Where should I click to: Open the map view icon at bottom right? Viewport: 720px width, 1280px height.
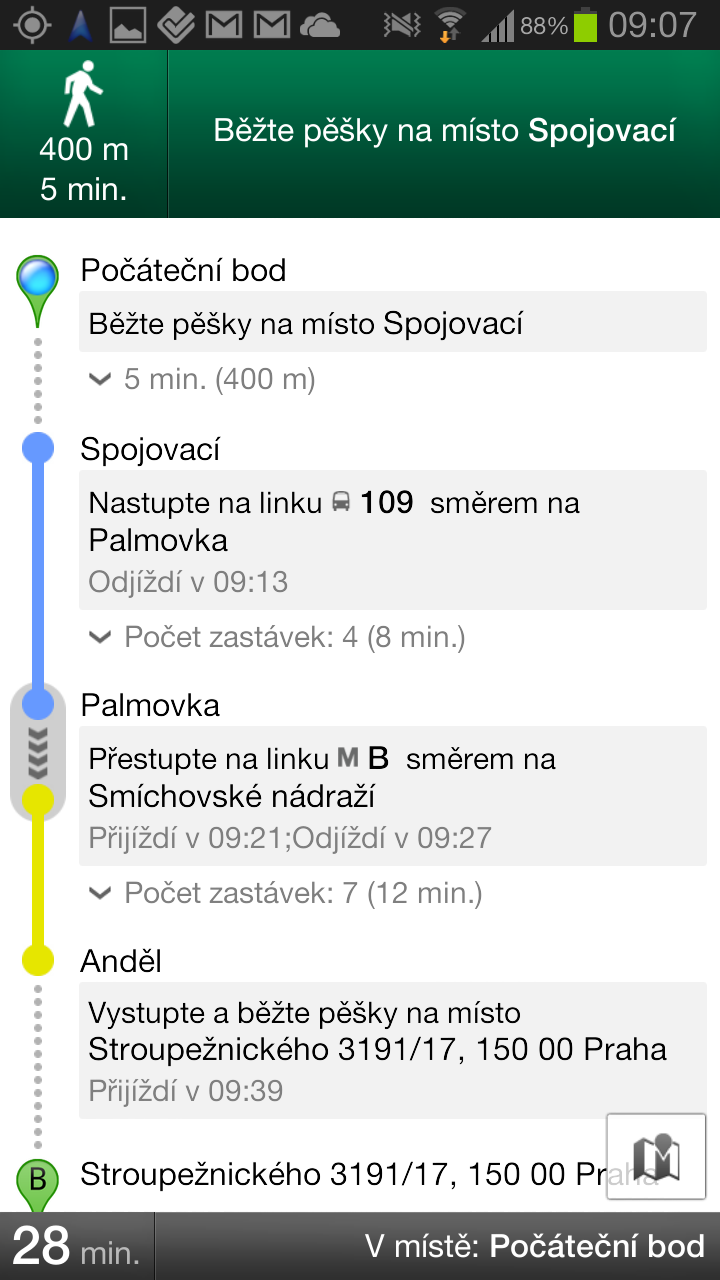tap(657, 1156)
